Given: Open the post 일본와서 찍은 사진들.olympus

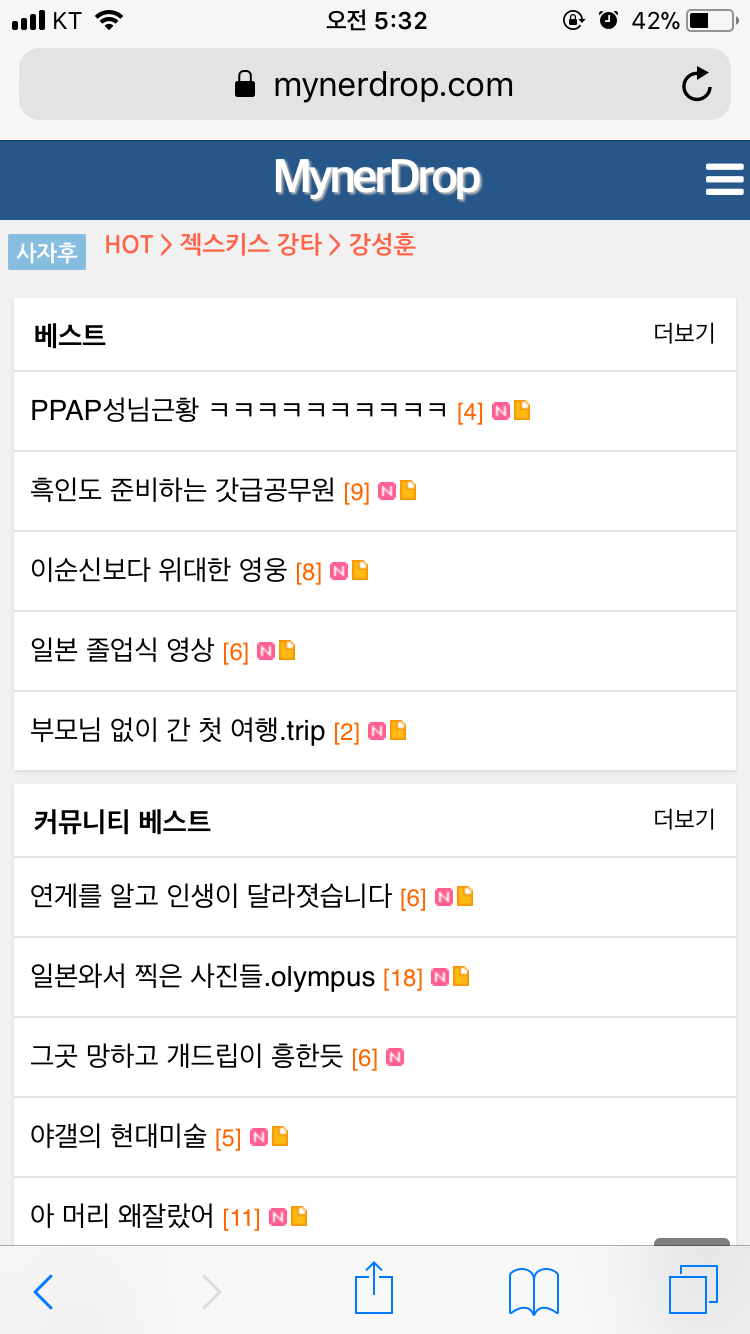Looking at the screenshot, I should click(x=203, y=976).
